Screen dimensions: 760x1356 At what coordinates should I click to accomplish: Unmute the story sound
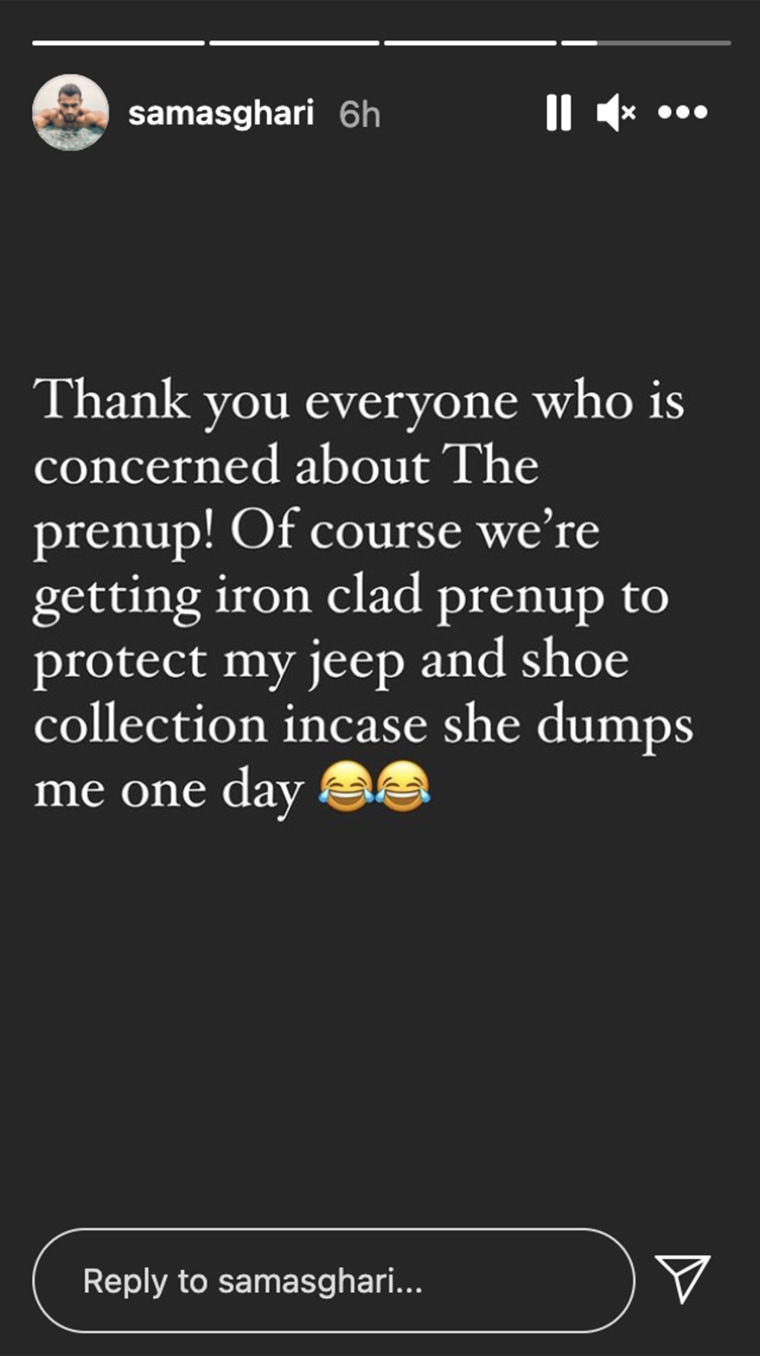click(x=616, y=114)
